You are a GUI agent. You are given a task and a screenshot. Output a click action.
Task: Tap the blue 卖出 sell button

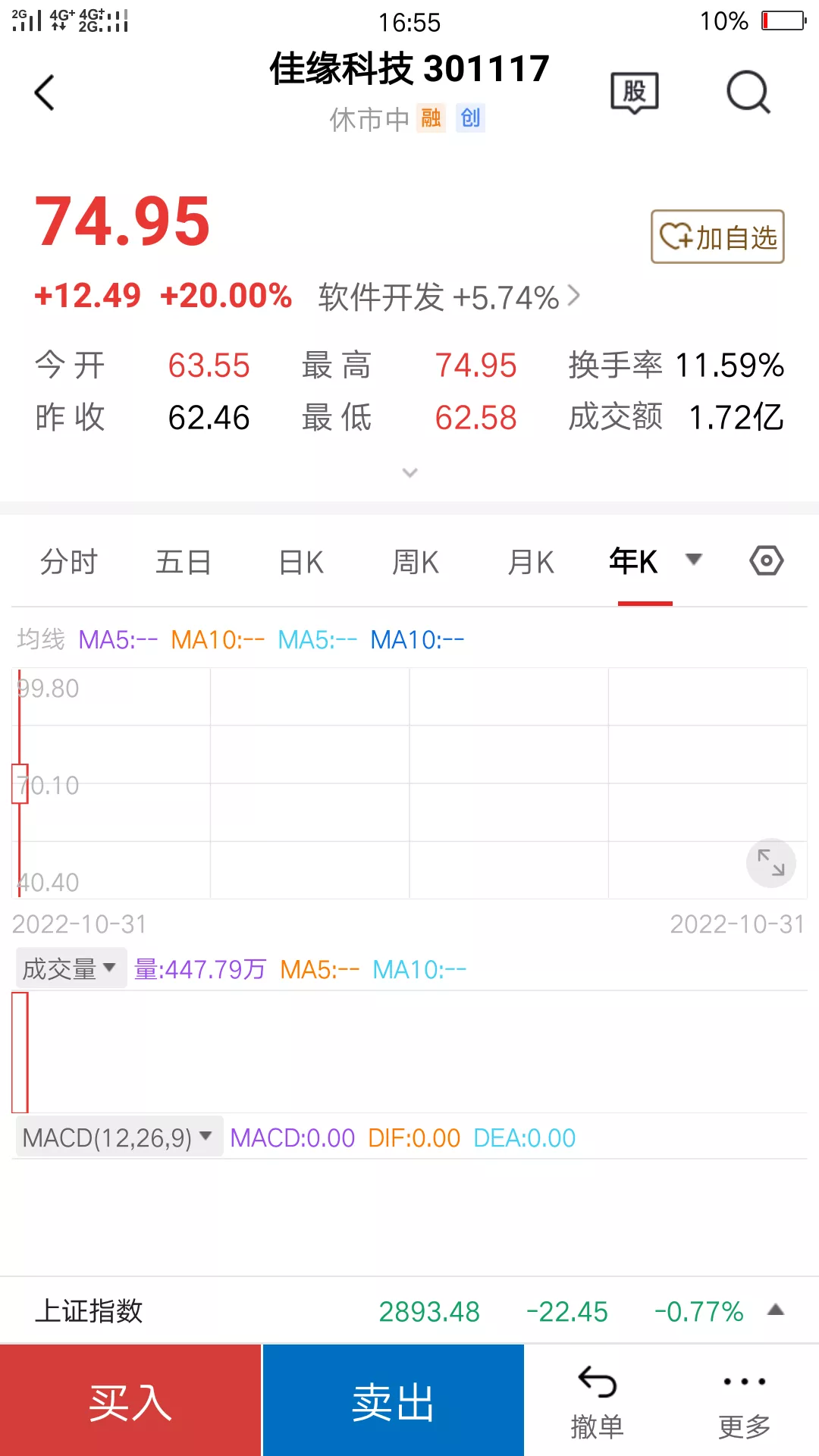point(393,1400)
